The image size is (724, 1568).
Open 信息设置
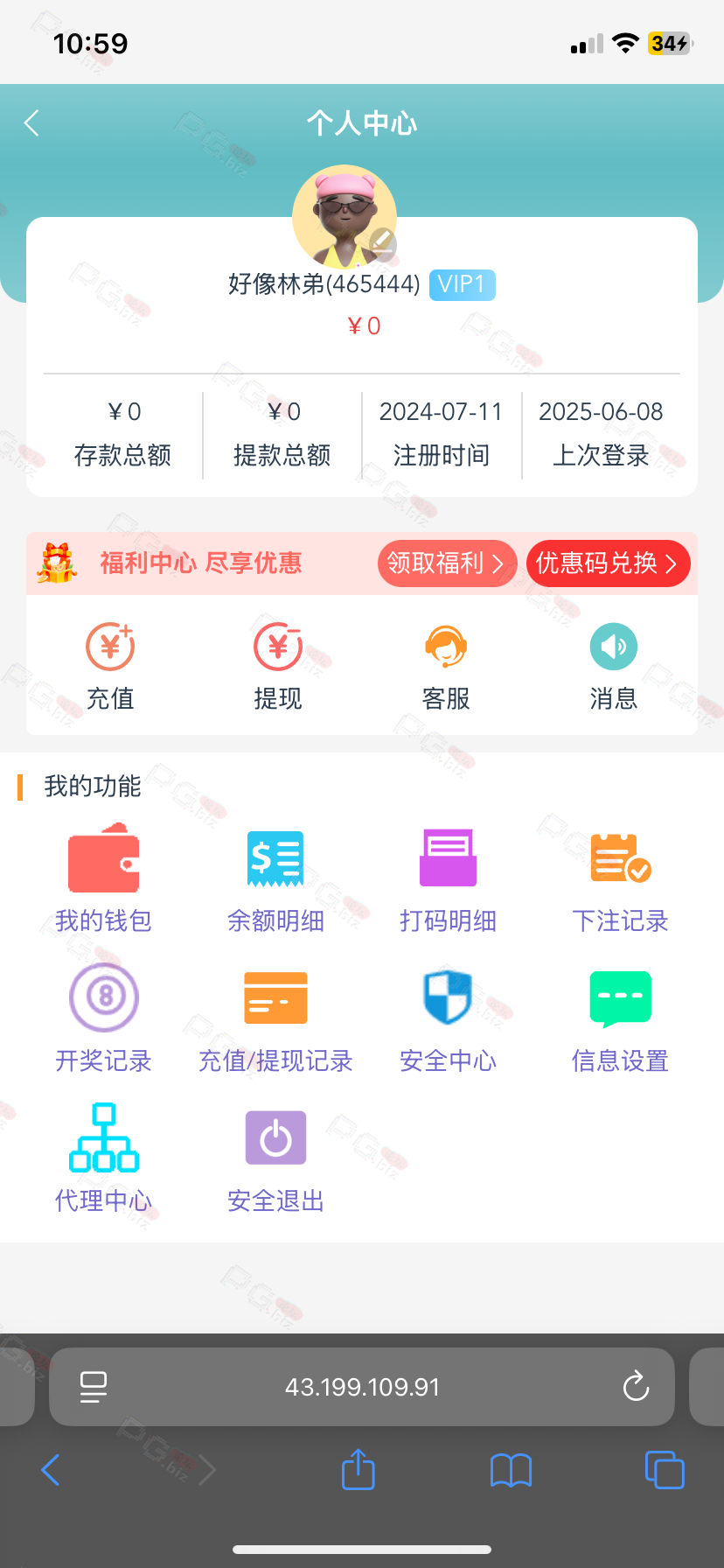620,1018
